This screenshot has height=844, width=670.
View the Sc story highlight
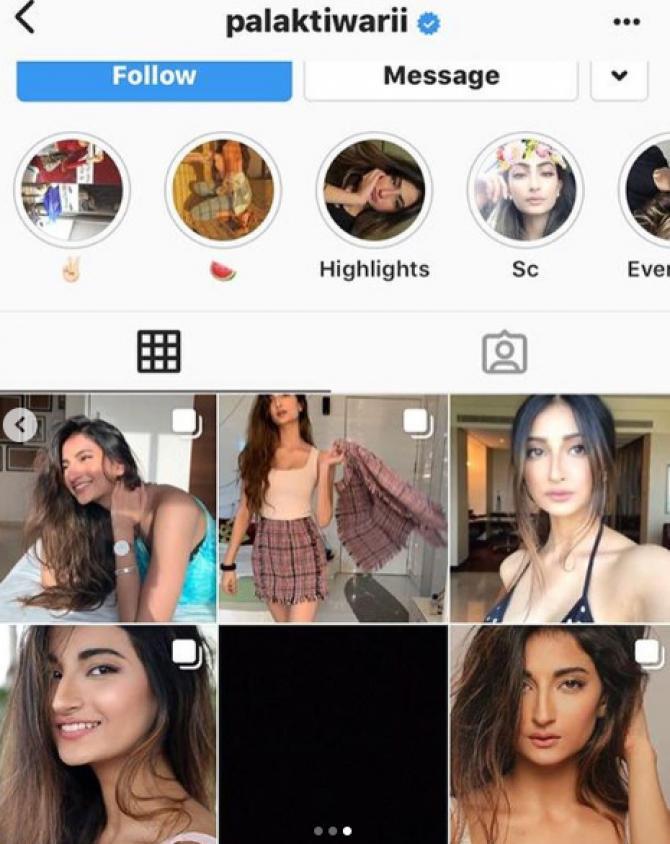525,190
